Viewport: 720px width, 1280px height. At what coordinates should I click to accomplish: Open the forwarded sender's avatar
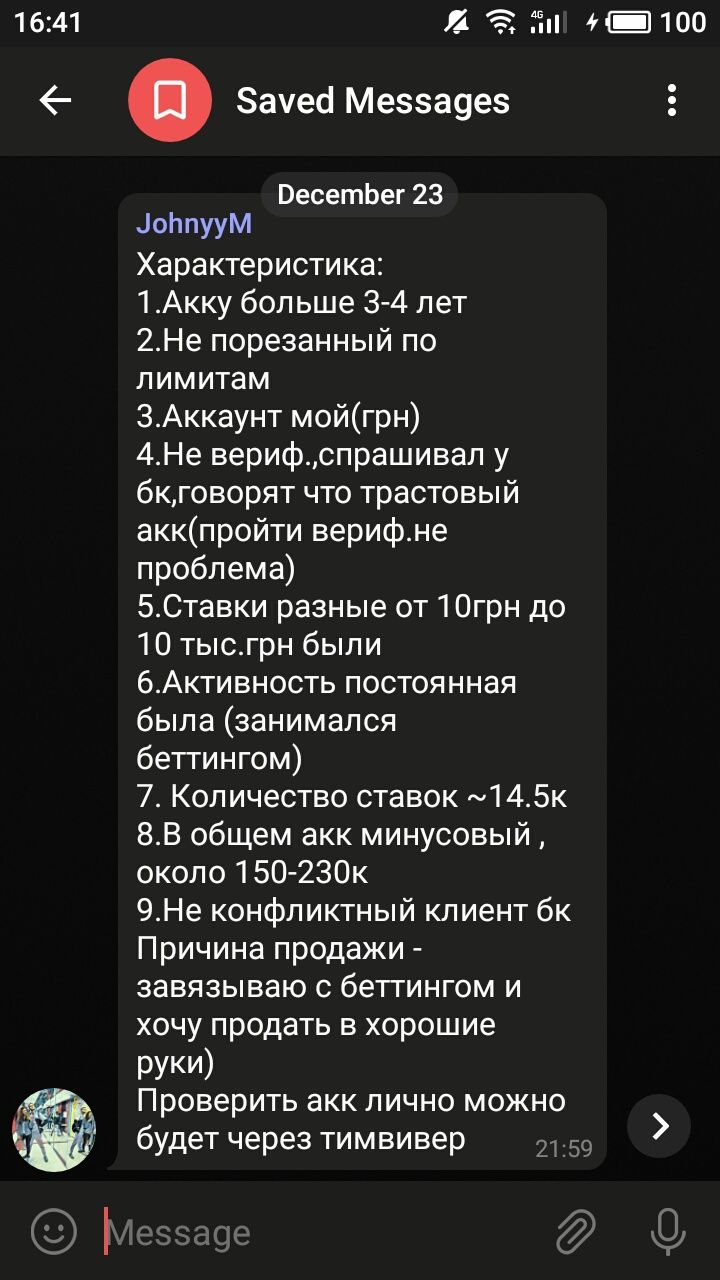click(54, 1130)
